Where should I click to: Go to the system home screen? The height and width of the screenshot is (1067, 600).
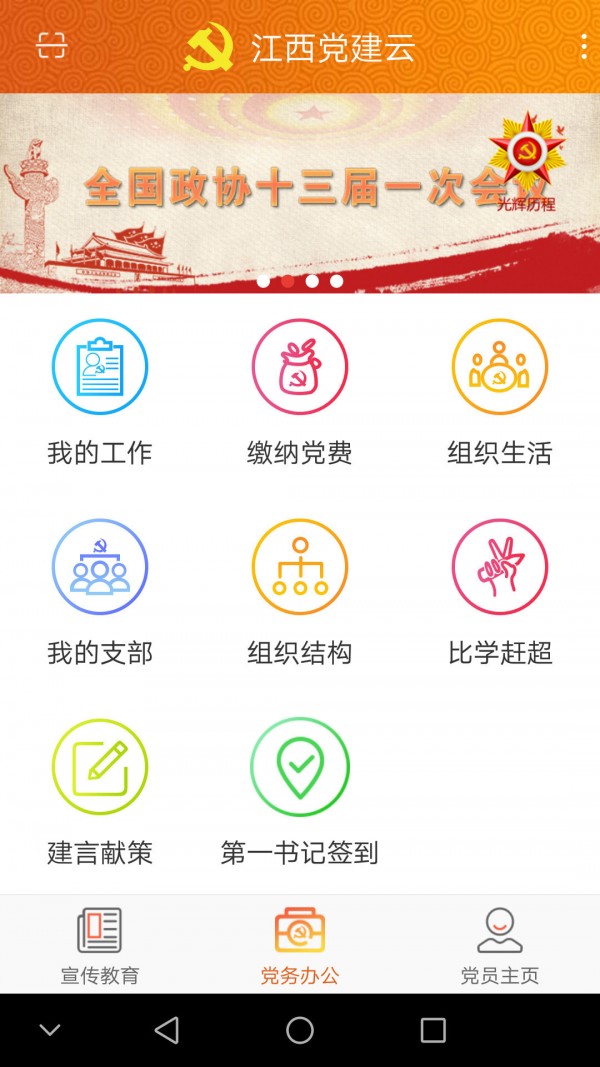click(x=300, y=1030)
